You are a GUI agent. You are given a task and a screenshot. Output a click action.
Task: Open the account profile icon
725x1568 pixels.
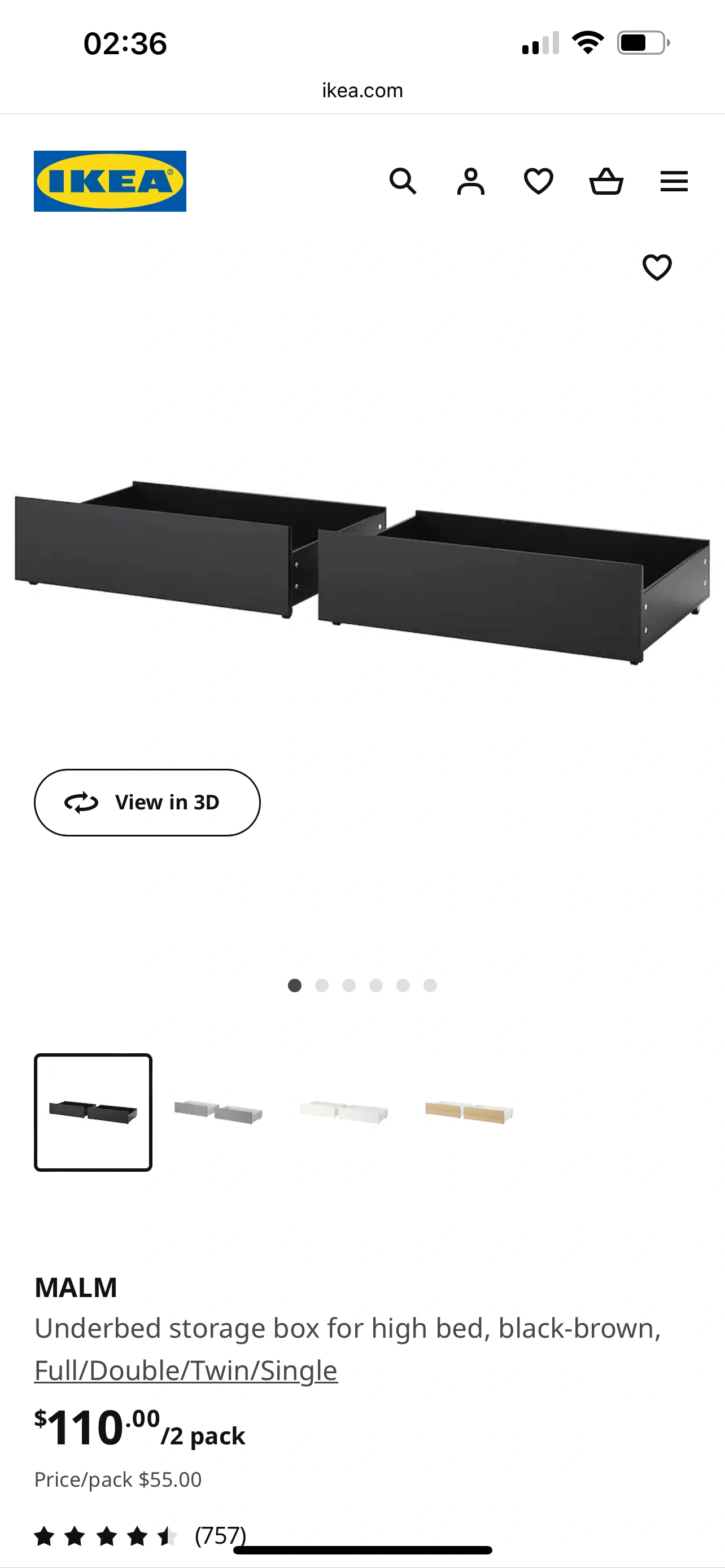click(470, 181)
